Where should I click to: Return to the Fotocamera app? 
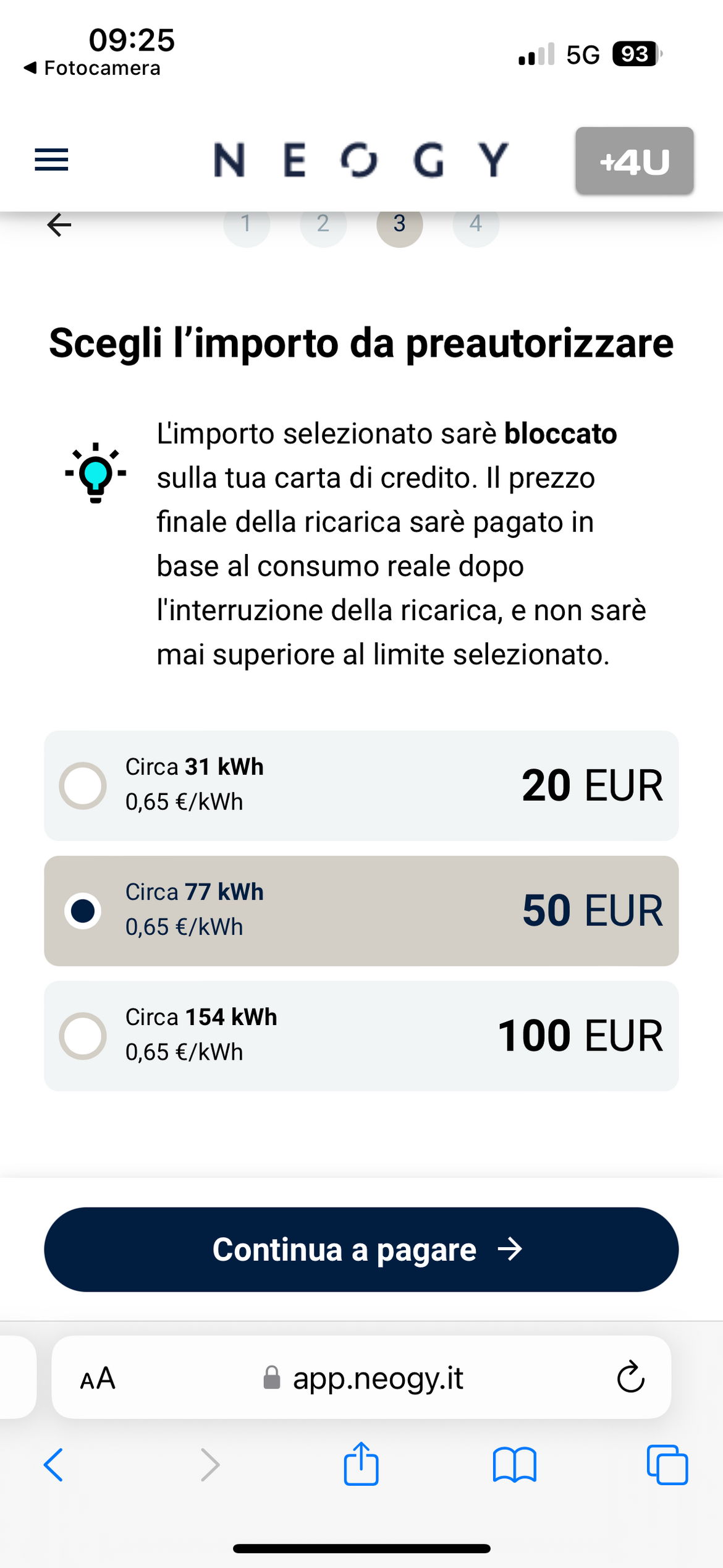(91, 68)
